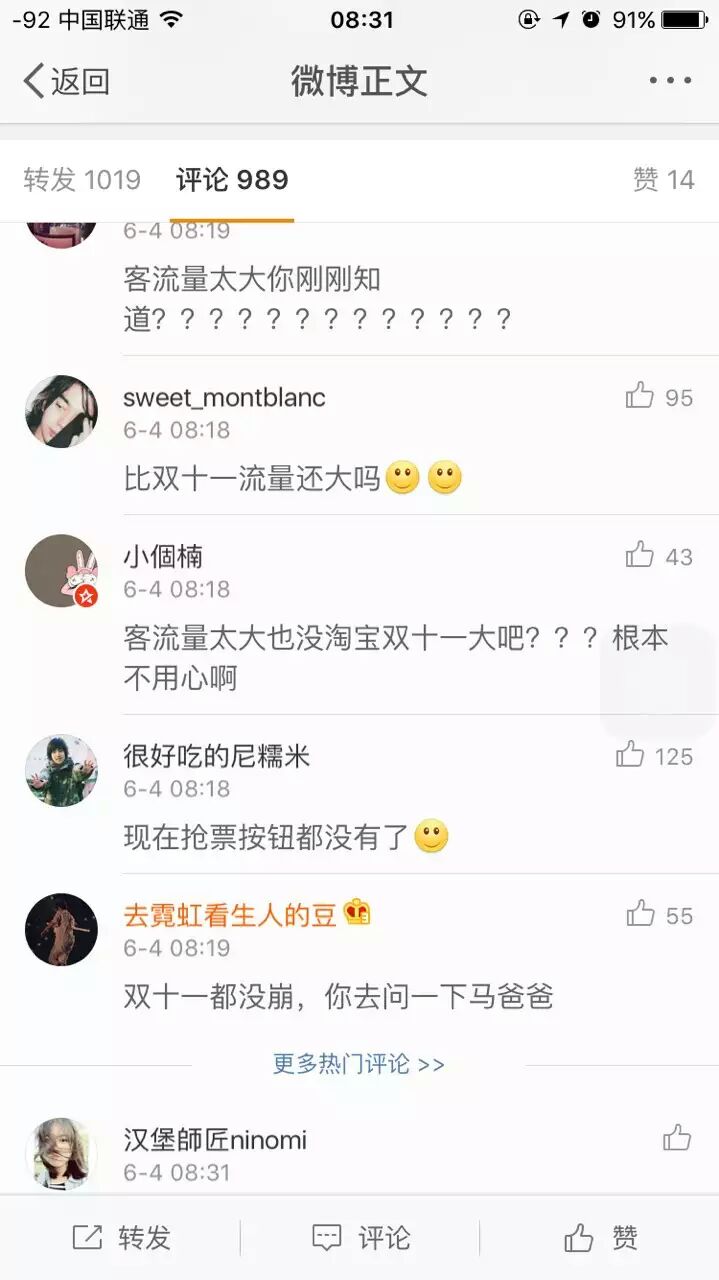Like 去霓虹看生人的豆's comment
The image size is (719, 1280).
point(640,914)
